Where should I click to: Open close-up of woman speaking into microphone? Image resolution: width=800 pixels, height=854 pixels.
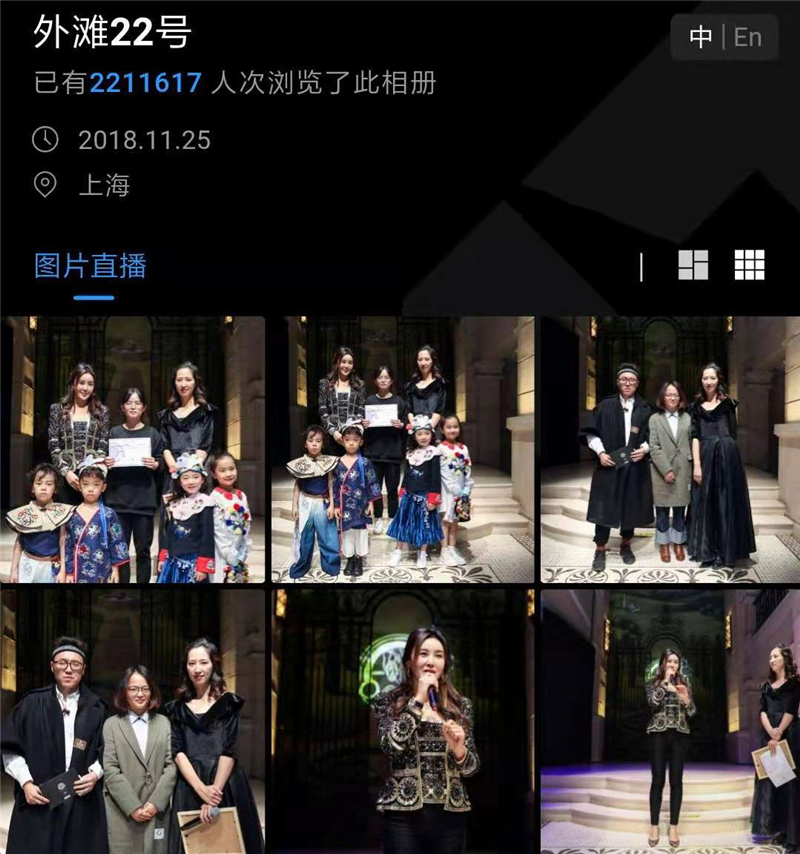point(402,721)
